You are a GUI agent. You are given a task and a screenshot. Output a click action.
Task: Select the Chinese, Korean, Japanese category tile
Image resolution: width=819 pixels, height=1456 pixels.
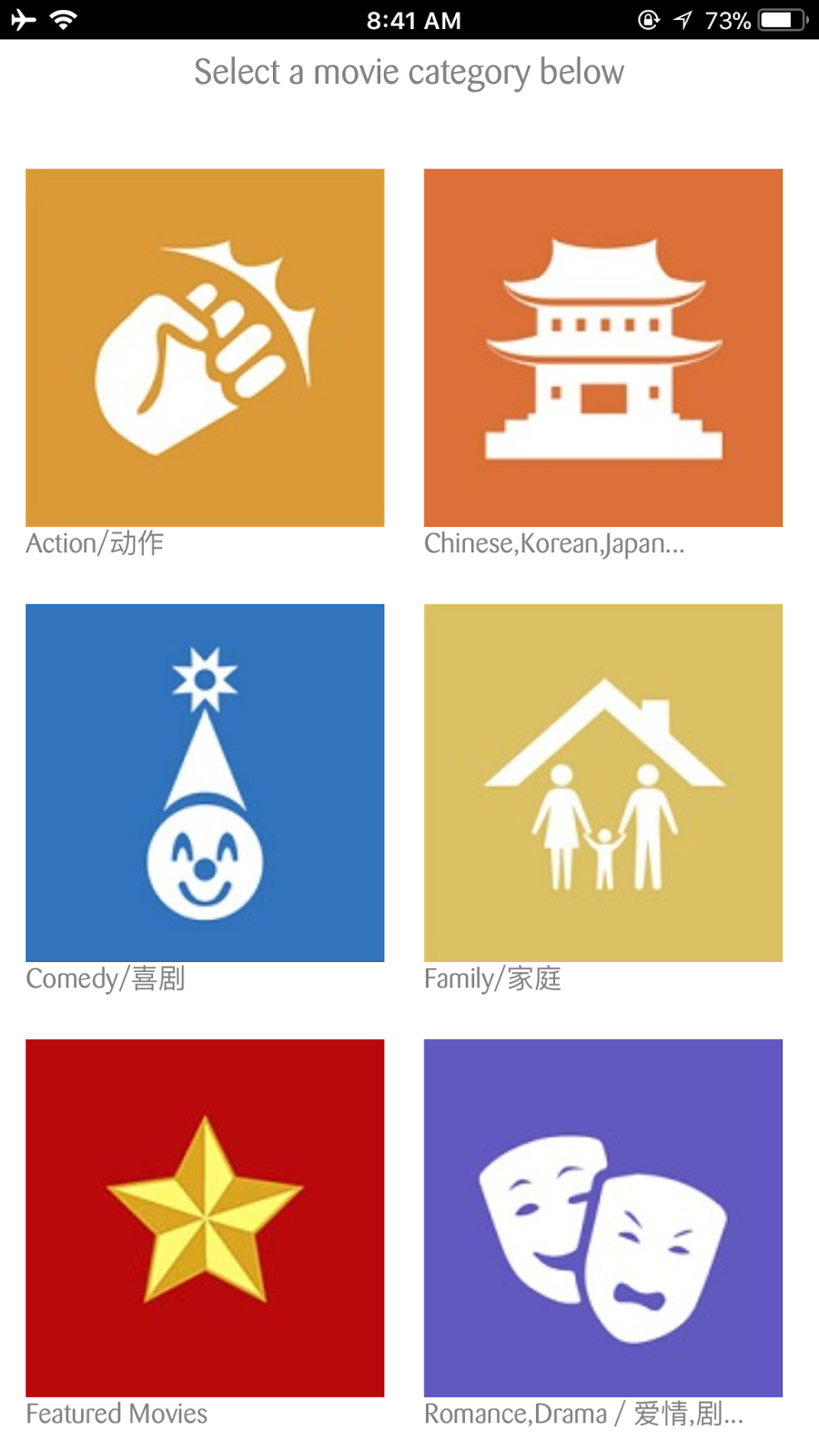pos(603,348)
